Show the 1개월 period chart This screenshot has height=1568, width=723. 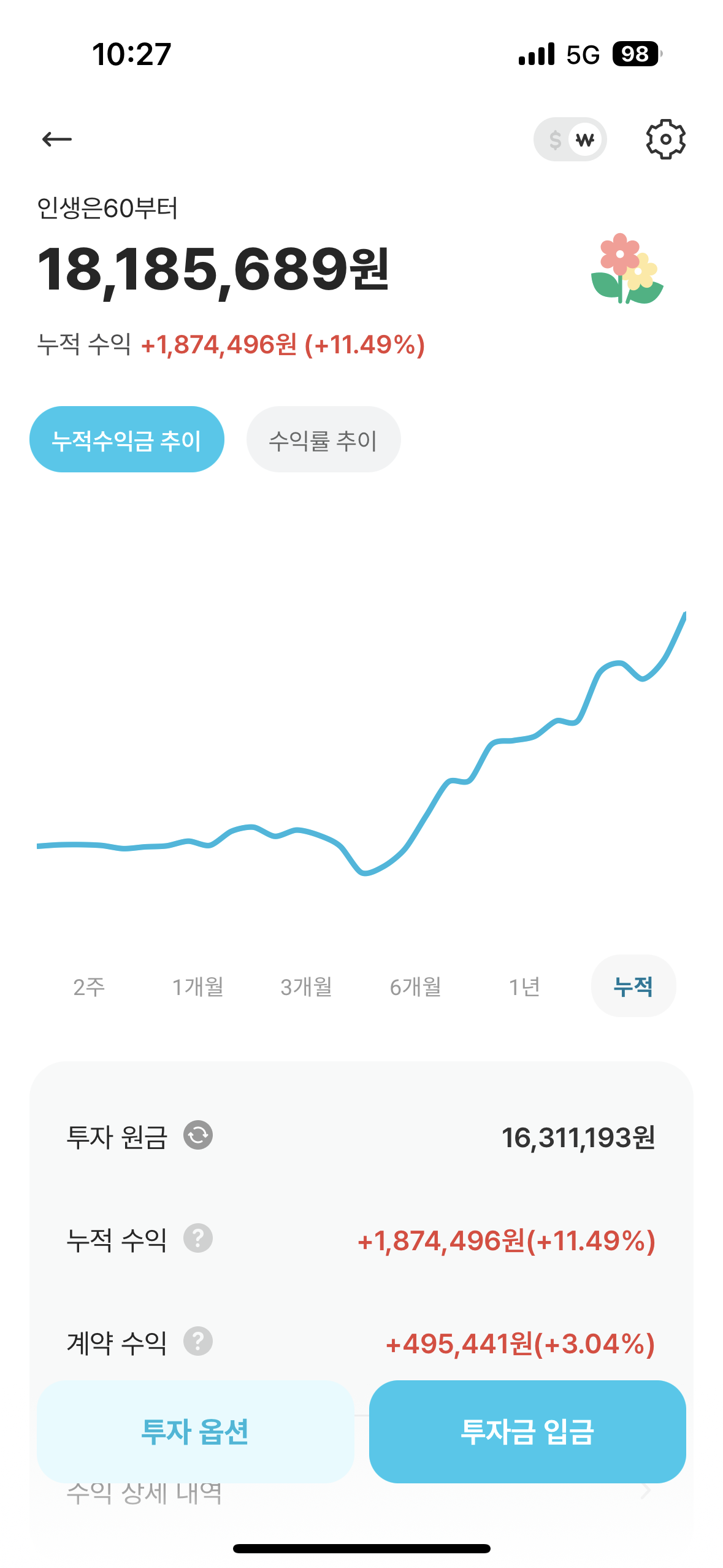point(197,987)
